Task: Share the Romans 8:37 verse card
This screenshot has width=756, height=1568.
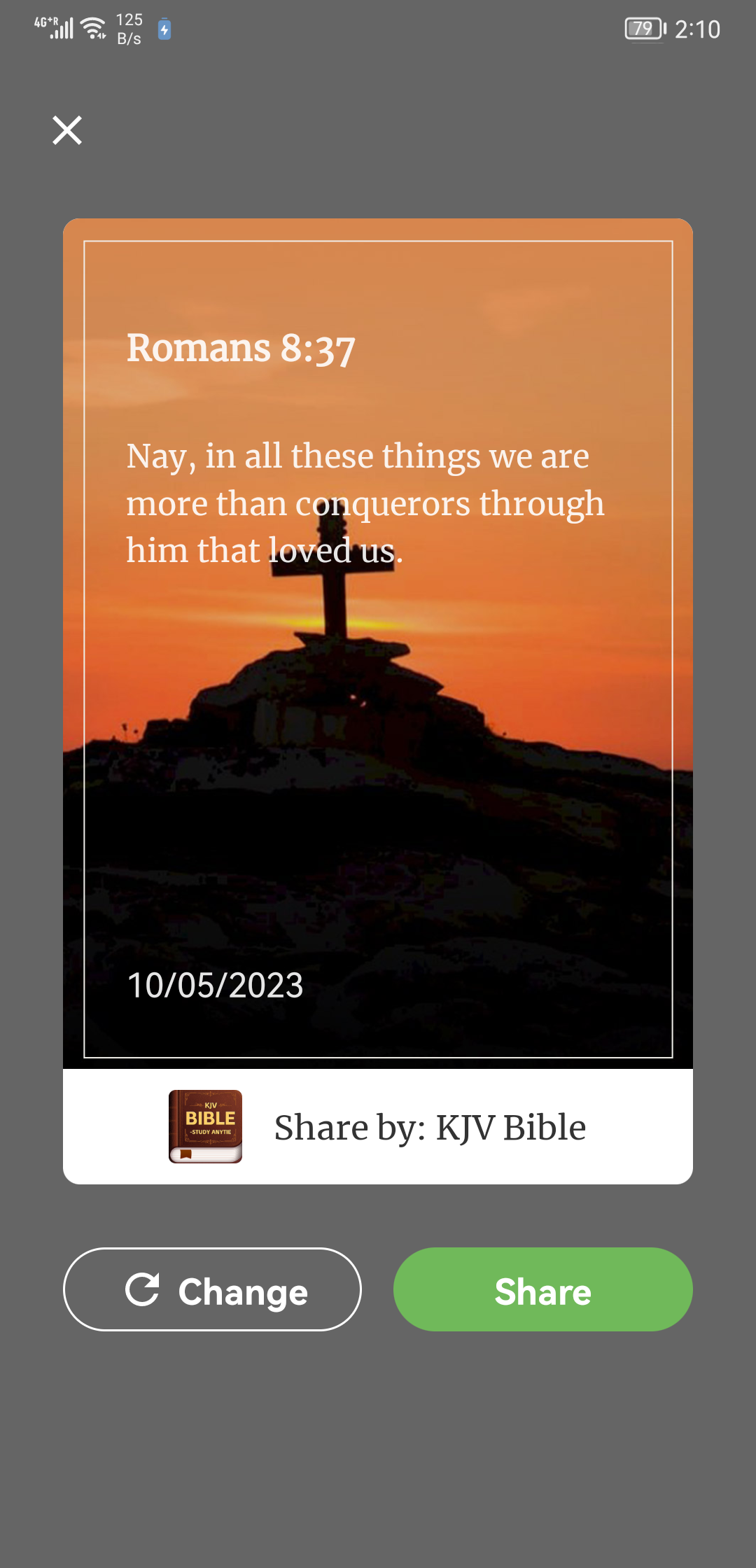Action: 542,1289
